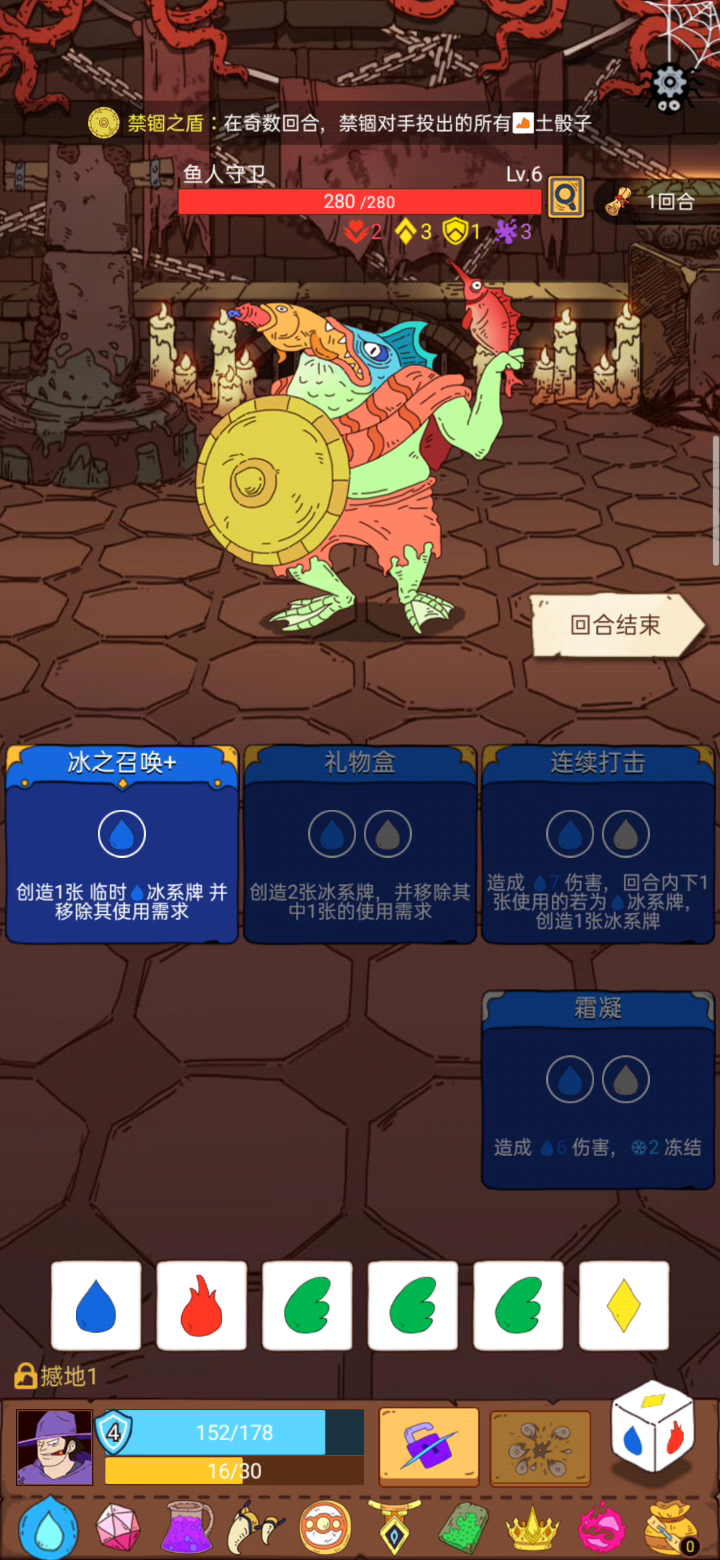Pick the red fire die
The image size is (720, 1560).
pyautogui.click(x=202, y=1306)
